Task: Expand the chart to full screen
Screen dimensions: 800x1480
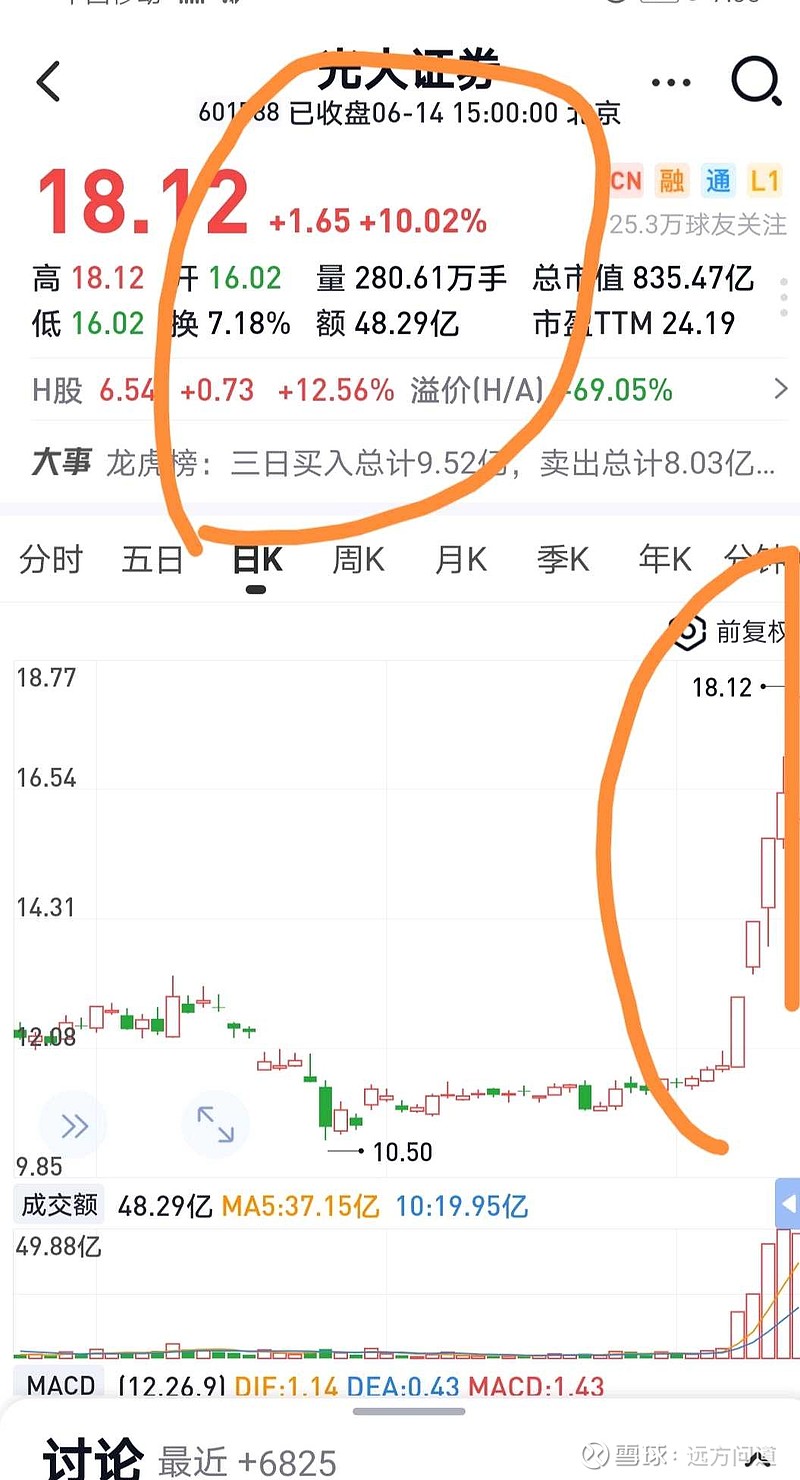Action: tap(215, 1124)
